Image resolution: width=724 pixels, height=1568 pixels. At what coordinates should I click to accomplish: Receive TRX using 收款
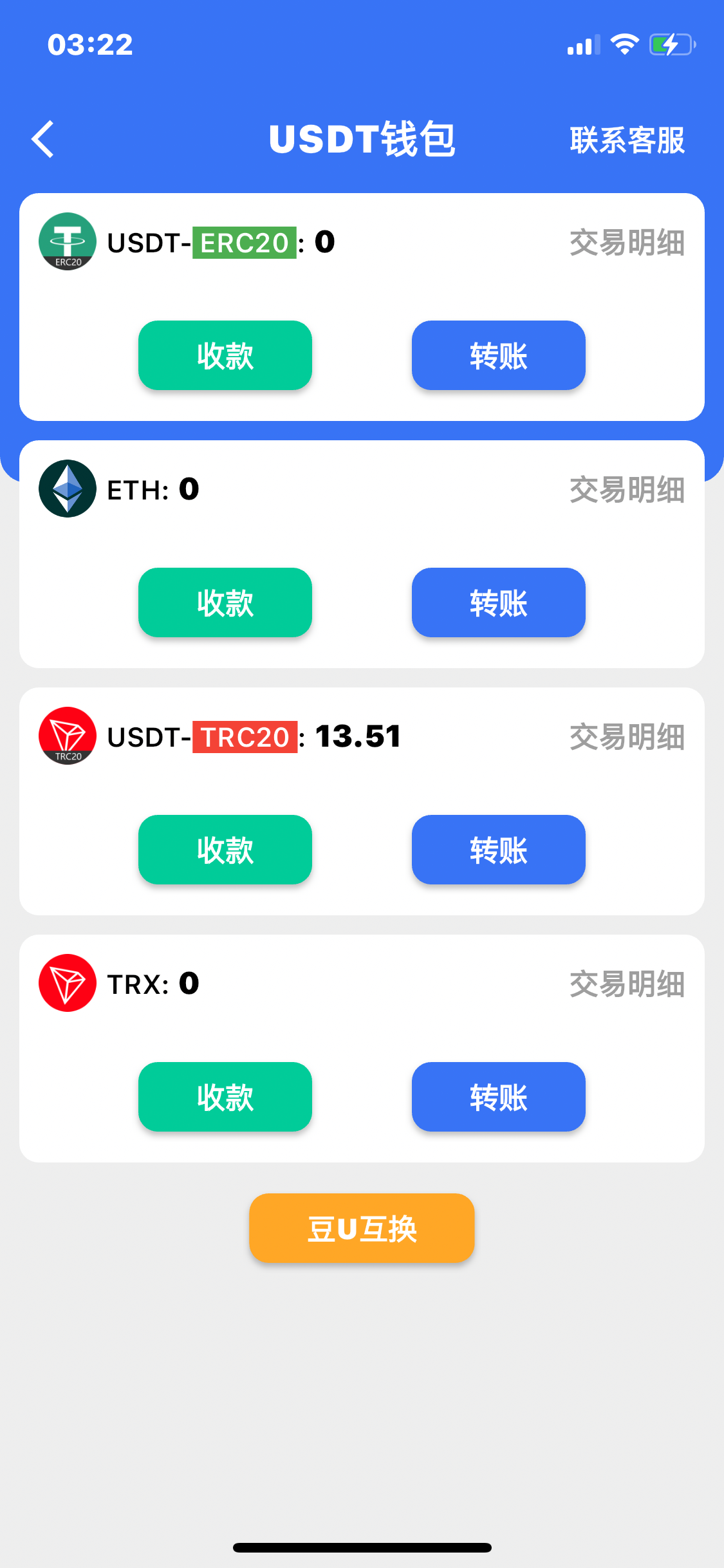click(x=225, y=1097)
